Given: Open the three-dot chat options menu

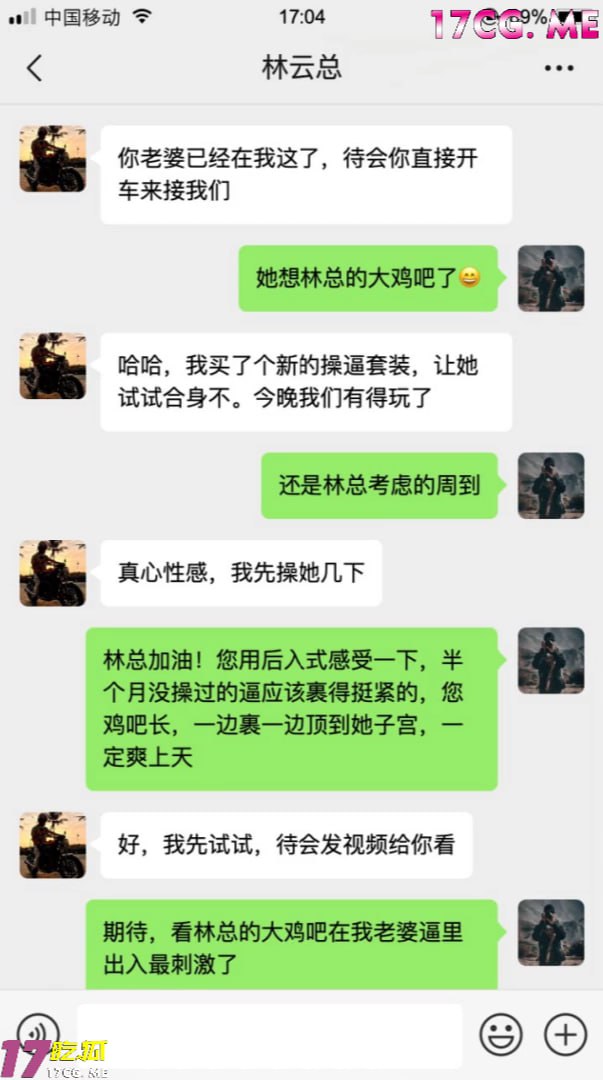Looking at the screenshot, I should [558, 68].
